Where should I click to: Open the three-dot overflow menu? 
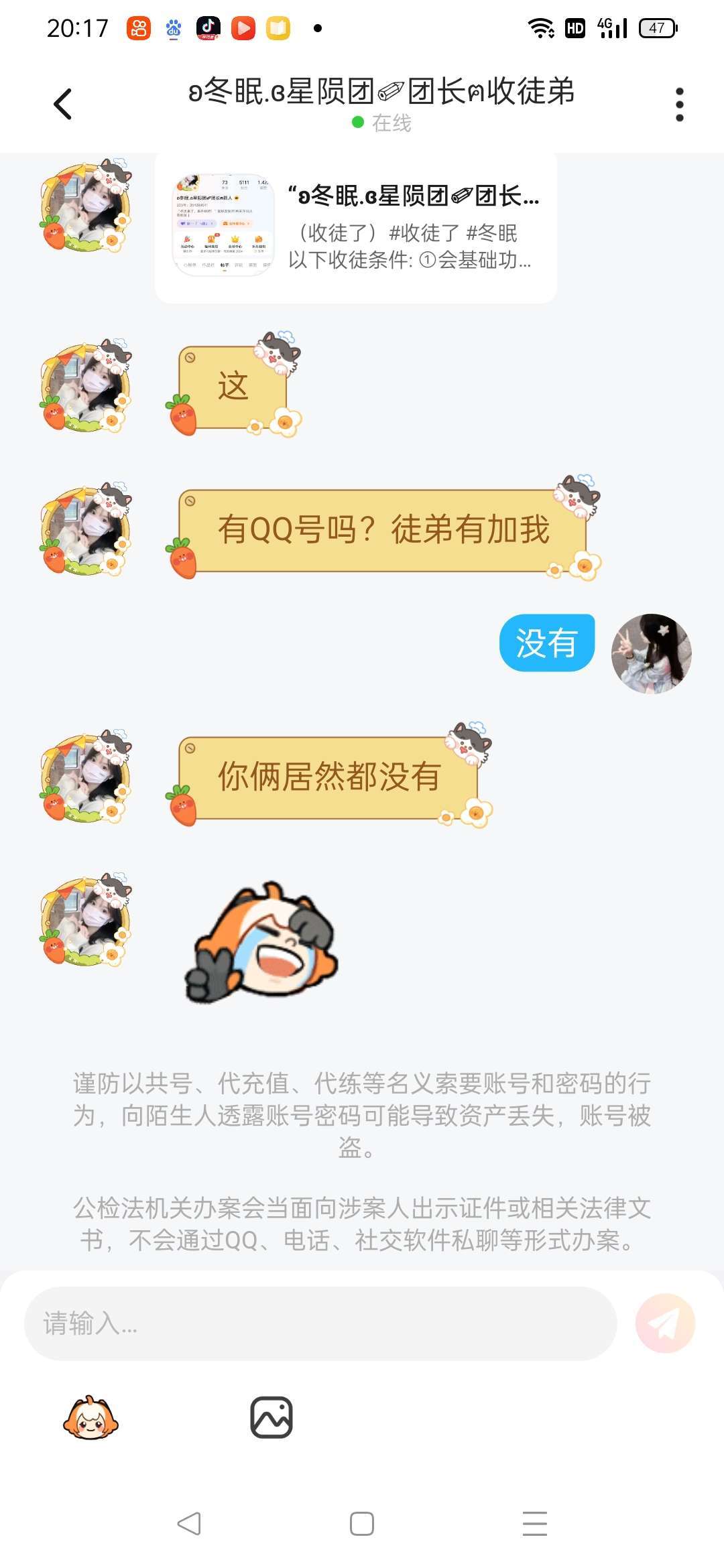[x=679, y=105]
